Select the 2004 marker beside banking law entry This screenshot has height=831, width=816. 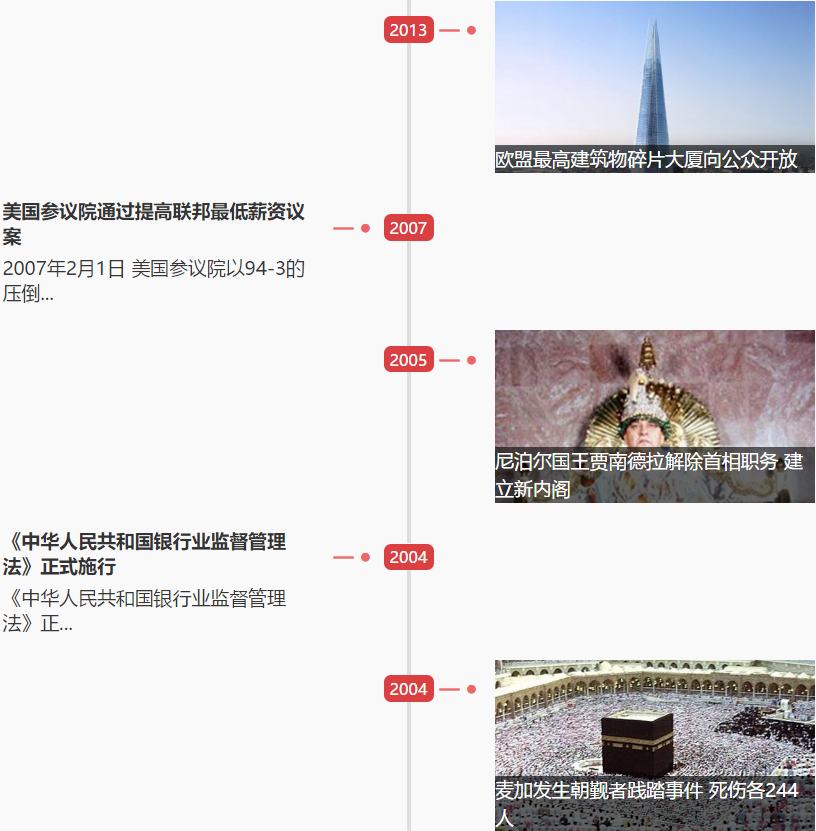click(408, 557)
